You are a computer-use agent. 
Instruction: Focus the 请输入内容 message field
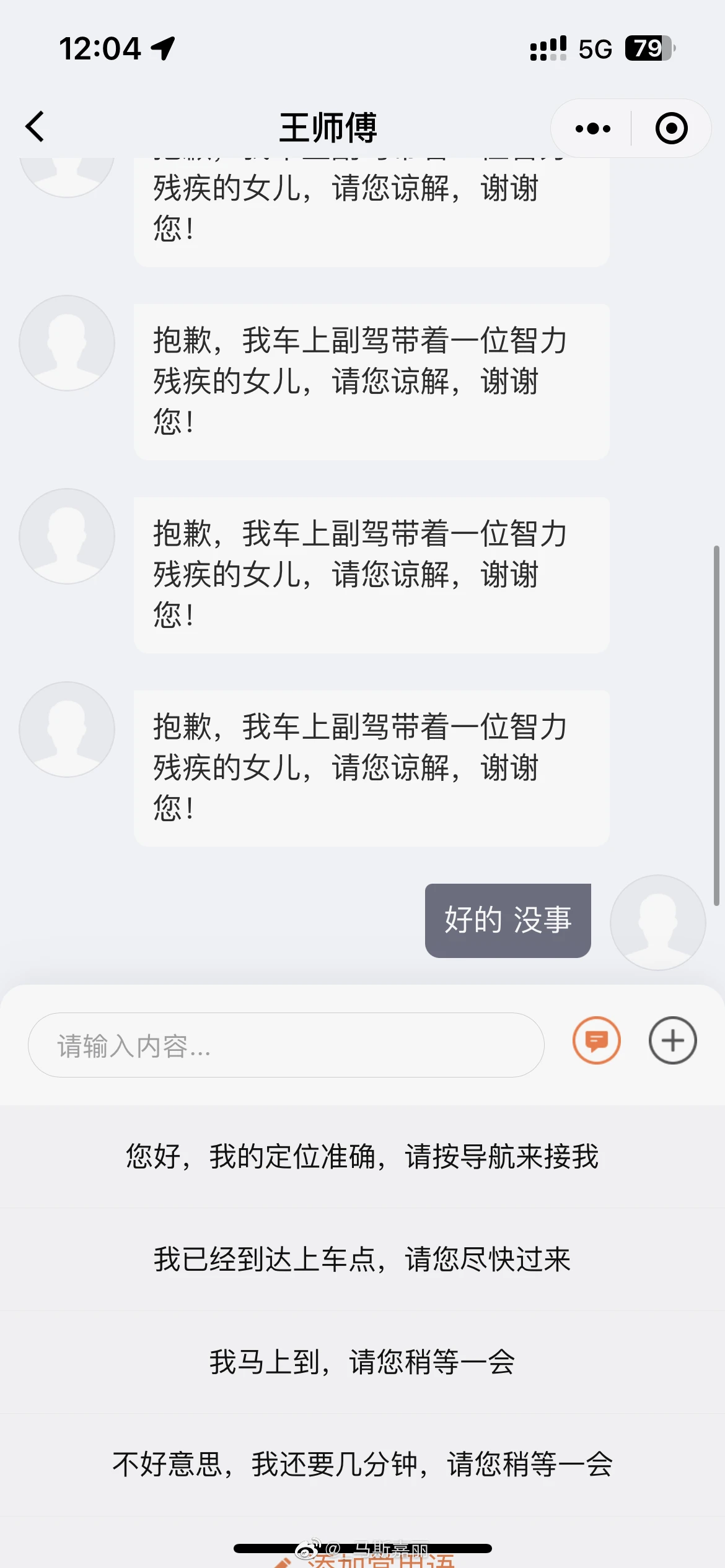pyautogui.click(x=286, y=1045)
